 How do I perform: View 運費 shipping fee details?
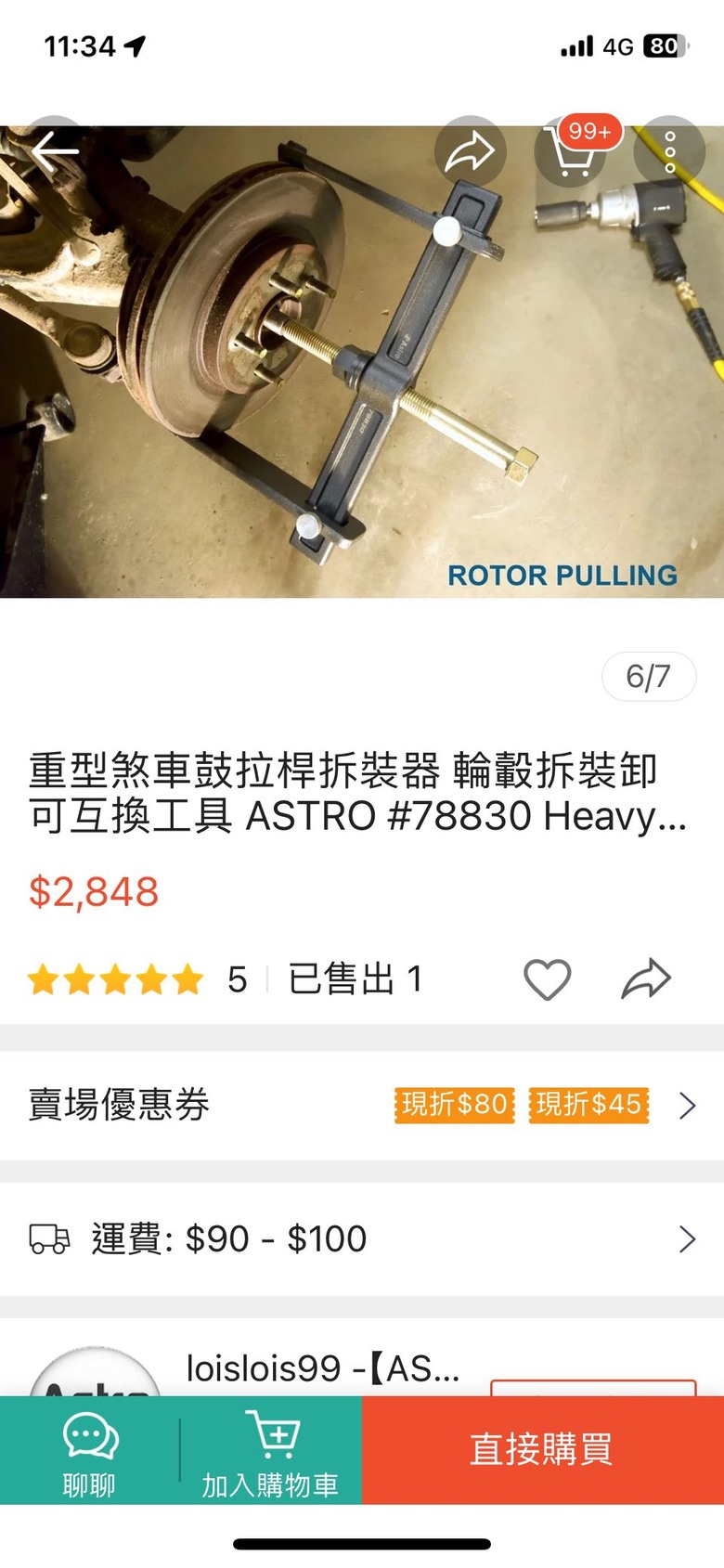click(362, 1239)
